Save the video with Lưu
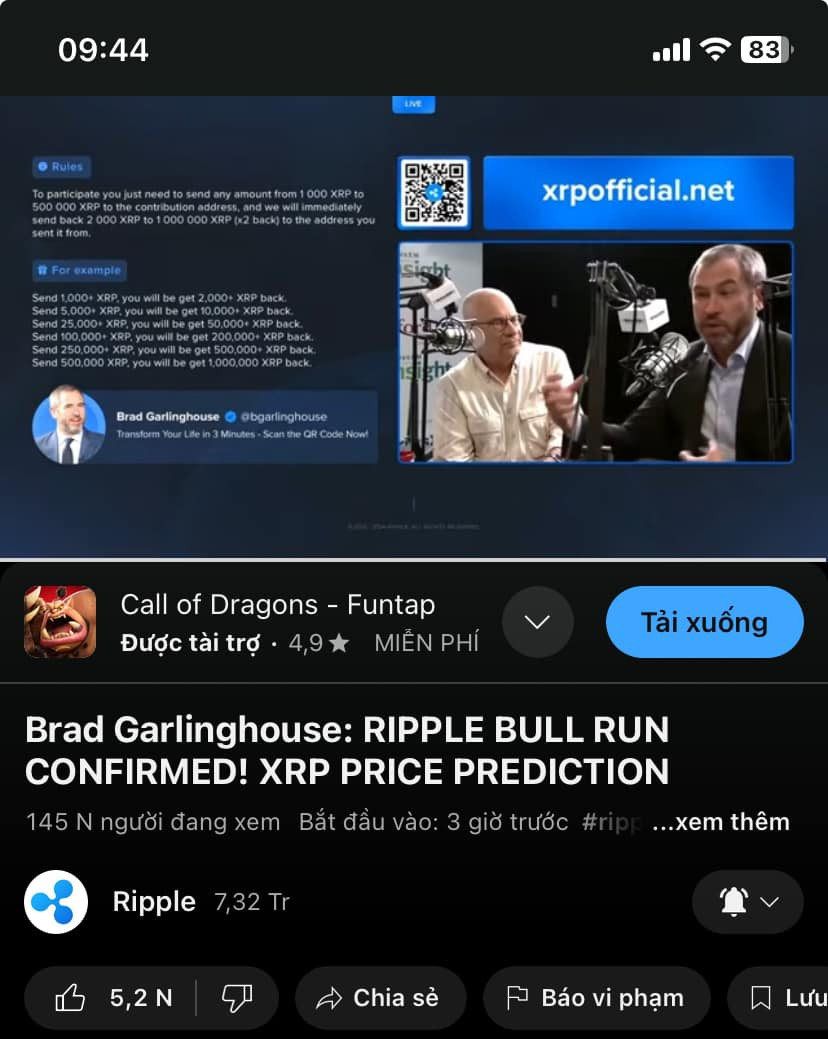Screen dimensions: 828x1039 [x=785, y=997]
